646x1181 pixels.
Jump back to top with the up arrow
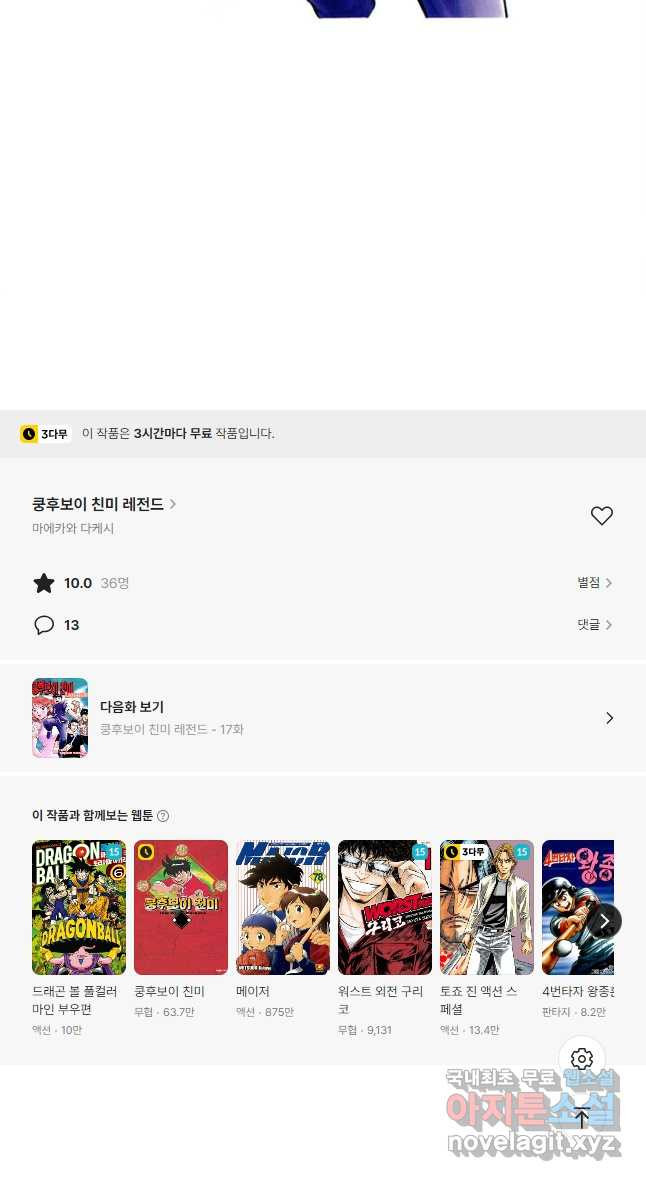click(x=582, y=1118)
